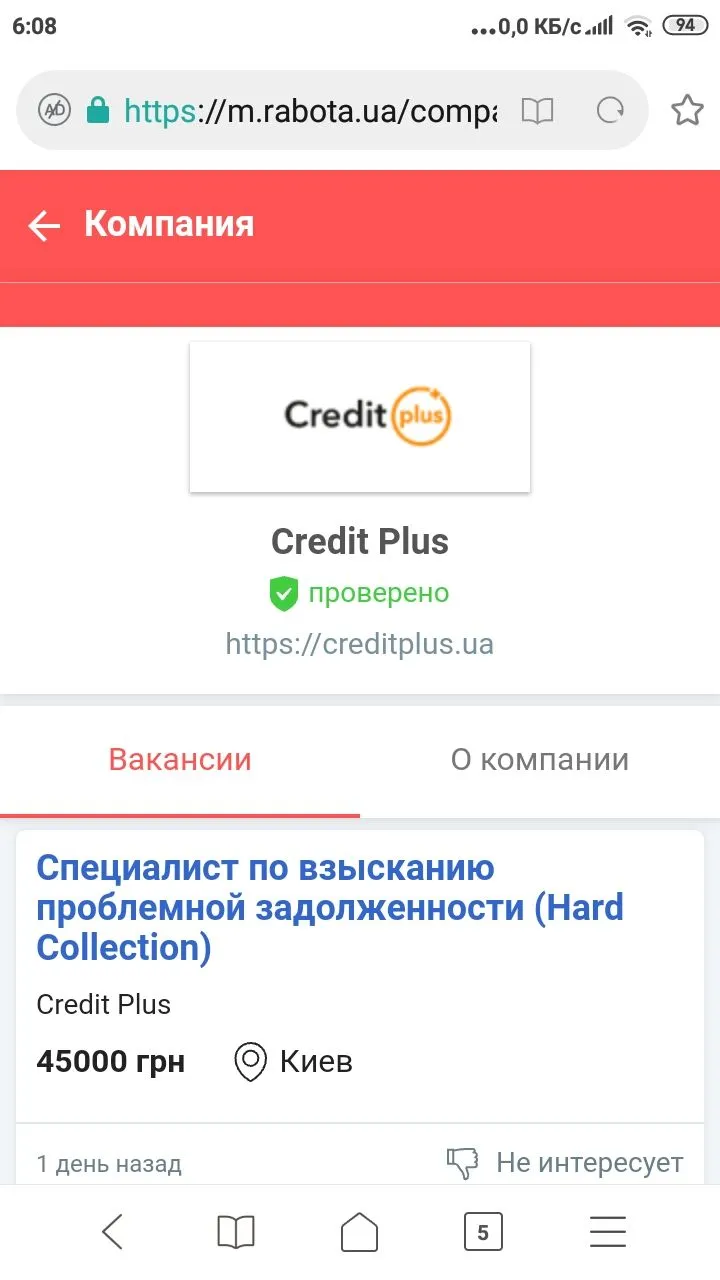
Task: Open reading mode from the address bar
Action: click(x=537, y=111)
